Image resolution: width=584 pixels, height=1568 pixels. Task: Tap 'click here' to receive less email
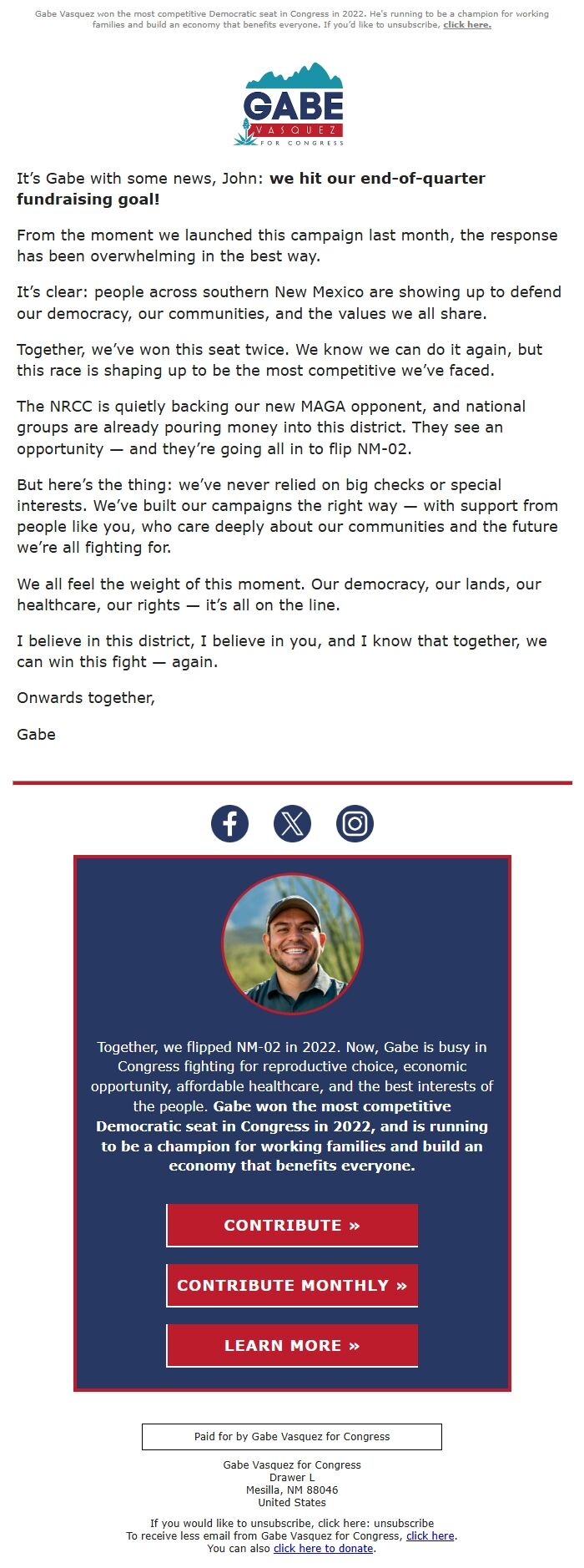pyautogui.click(x=430, y=1535)
